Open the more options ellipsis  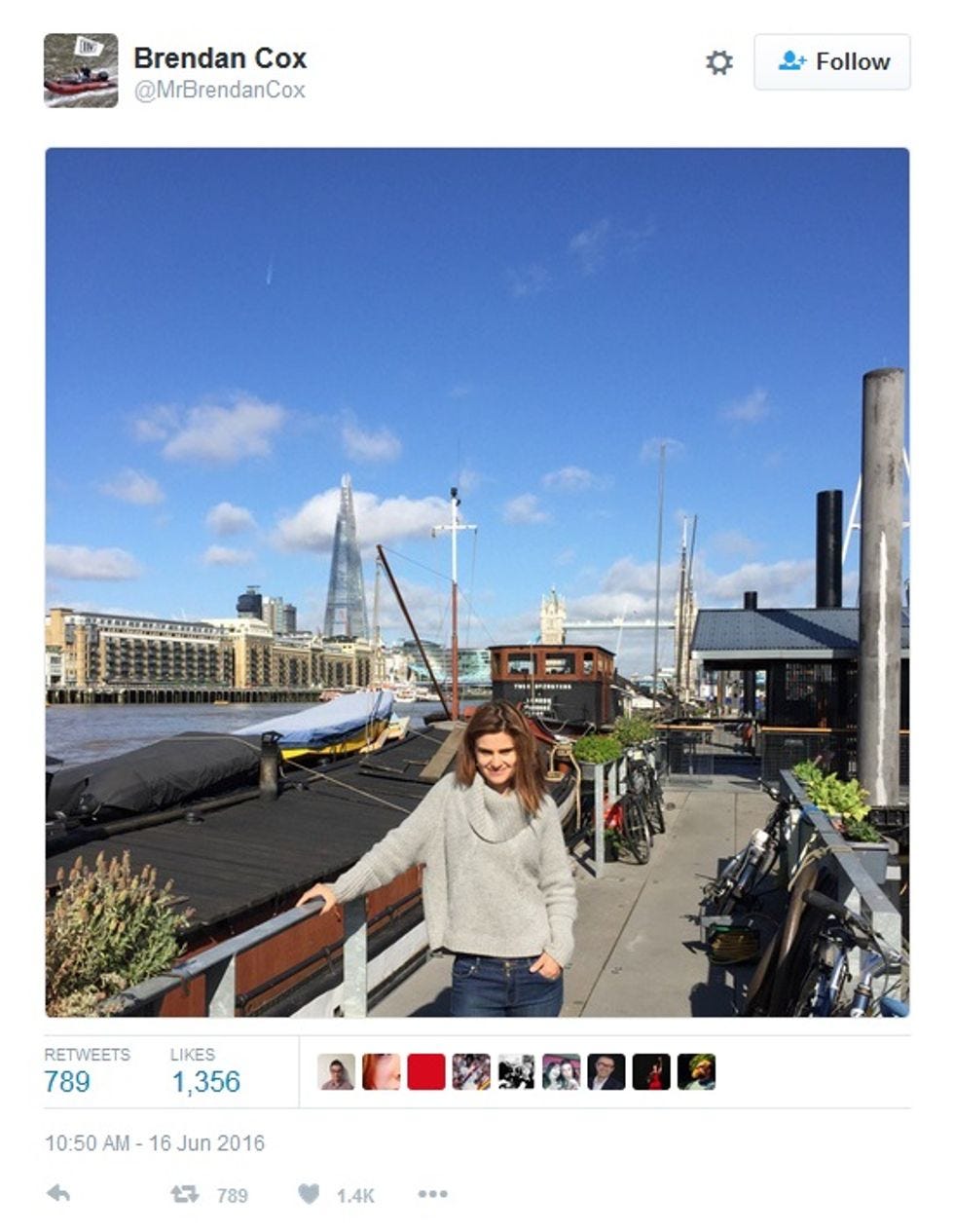[x=432, y=1194]
